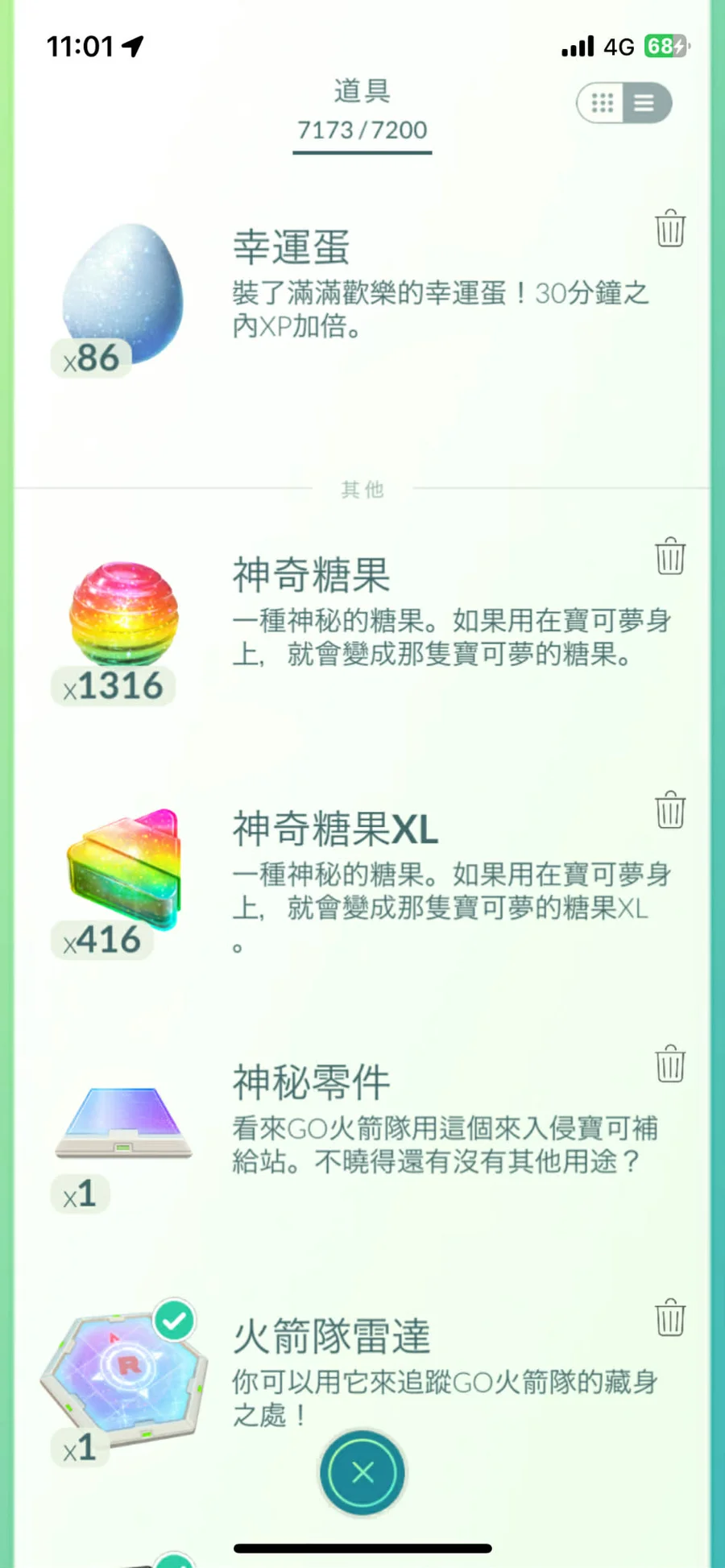Open the 神秘零件 item

[x=123, y=1122]
